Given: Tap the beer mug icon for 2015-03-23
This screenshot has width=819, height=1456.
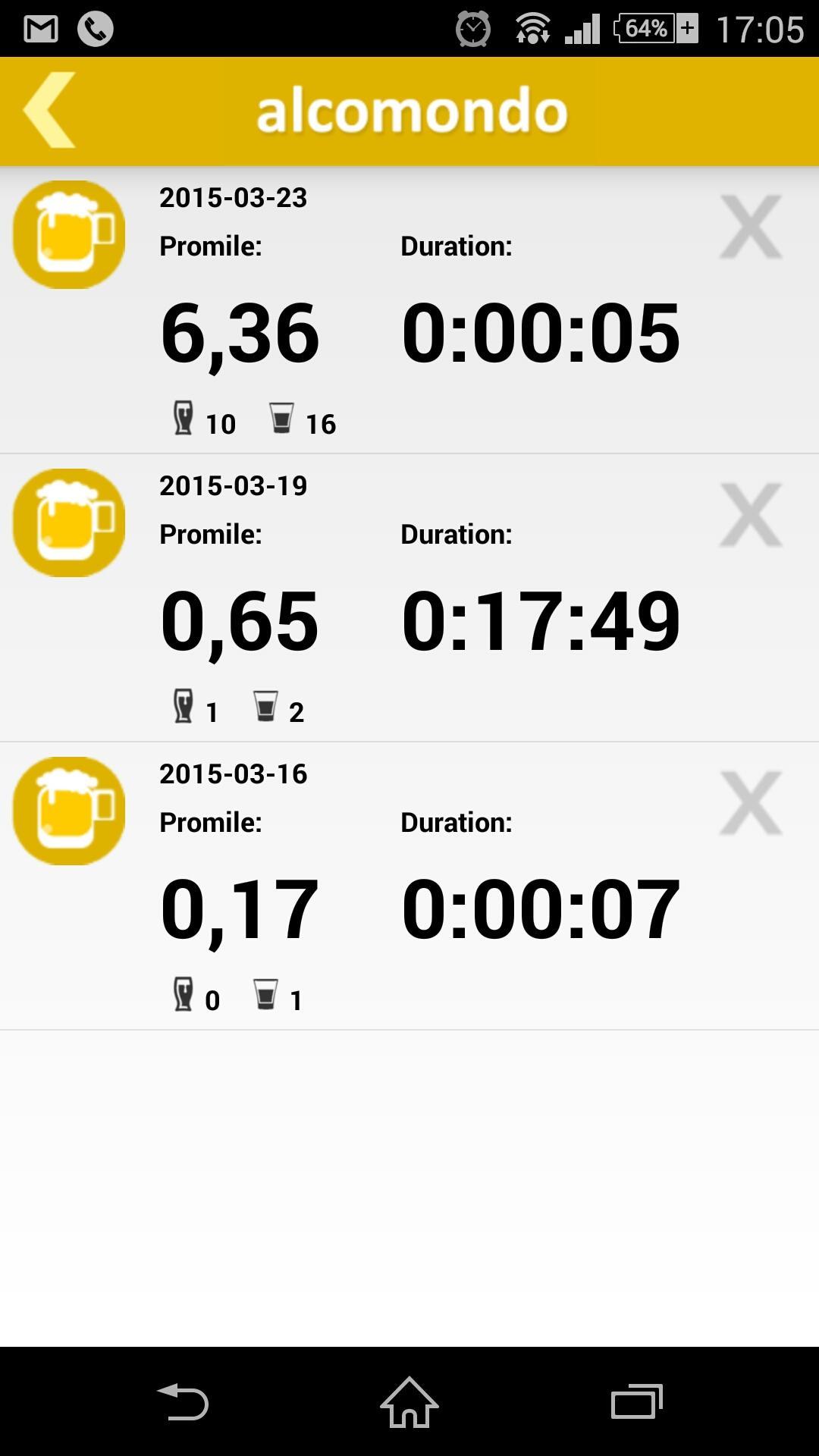Looking at the screenshot, I should [x=67, y=234].
